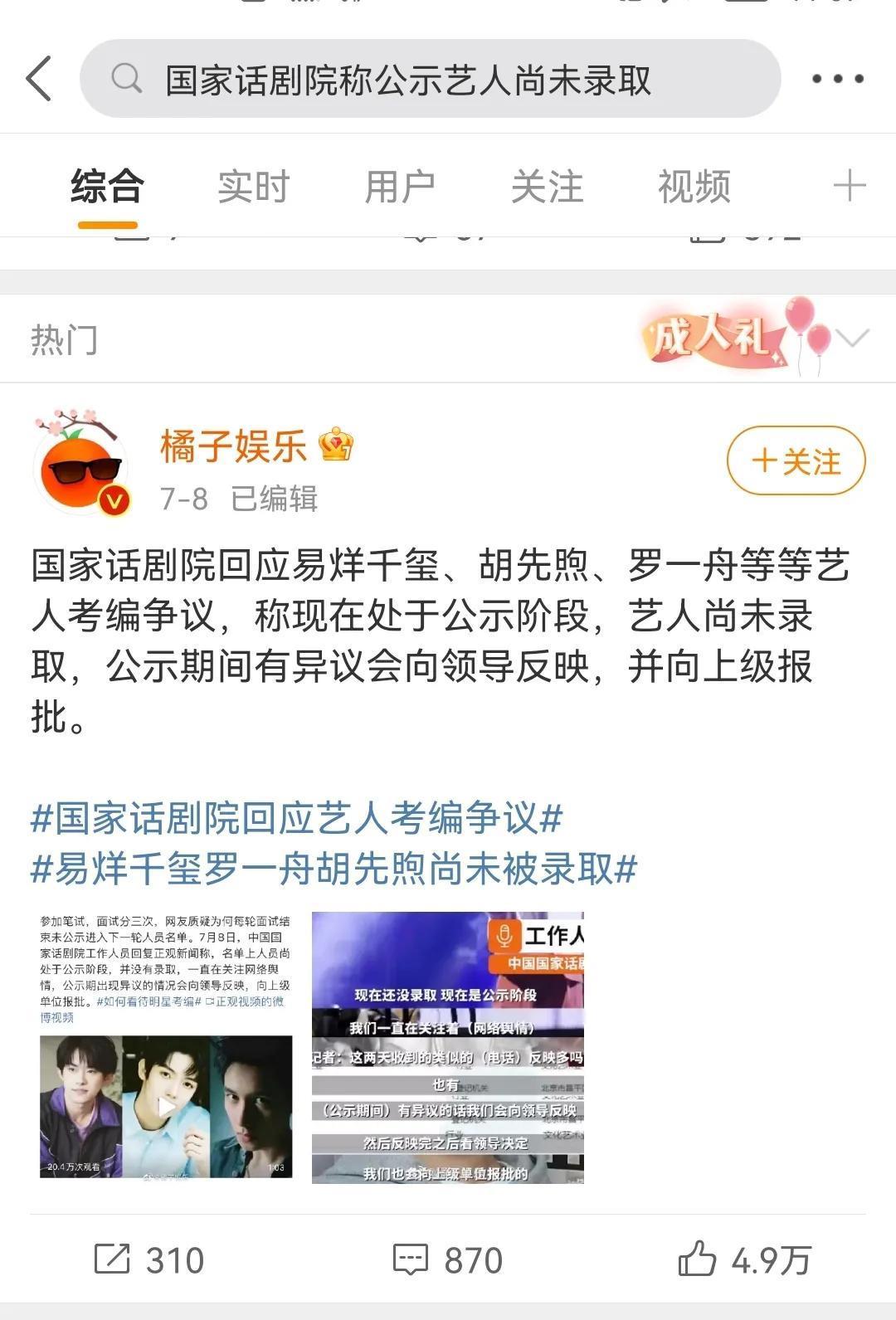Expand the chevron beside 成人礼
This screenshot has width=896, height=1320.
[852, 338]
